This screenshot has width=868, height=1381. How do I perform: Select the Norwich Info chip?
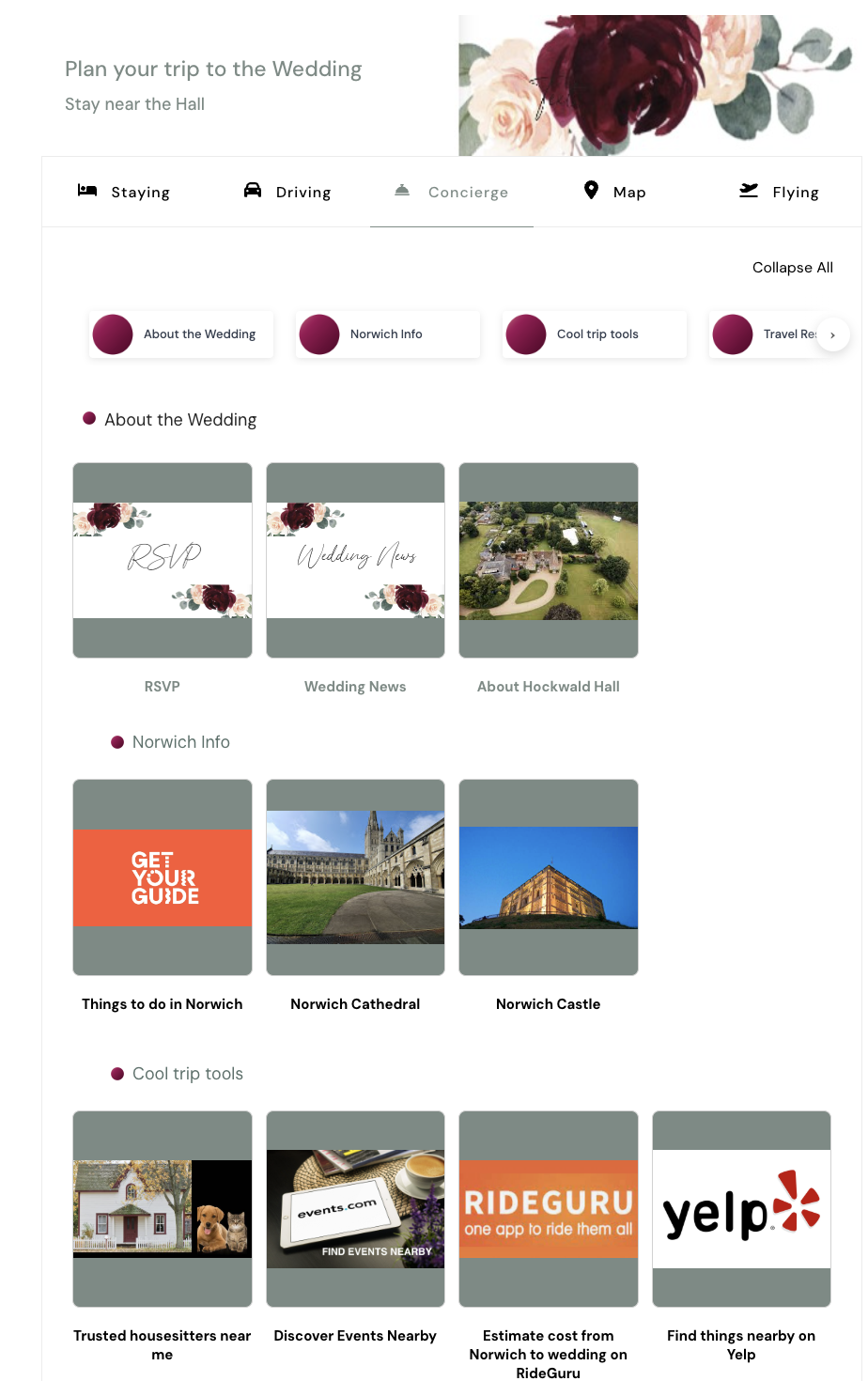tap(387, 334)
